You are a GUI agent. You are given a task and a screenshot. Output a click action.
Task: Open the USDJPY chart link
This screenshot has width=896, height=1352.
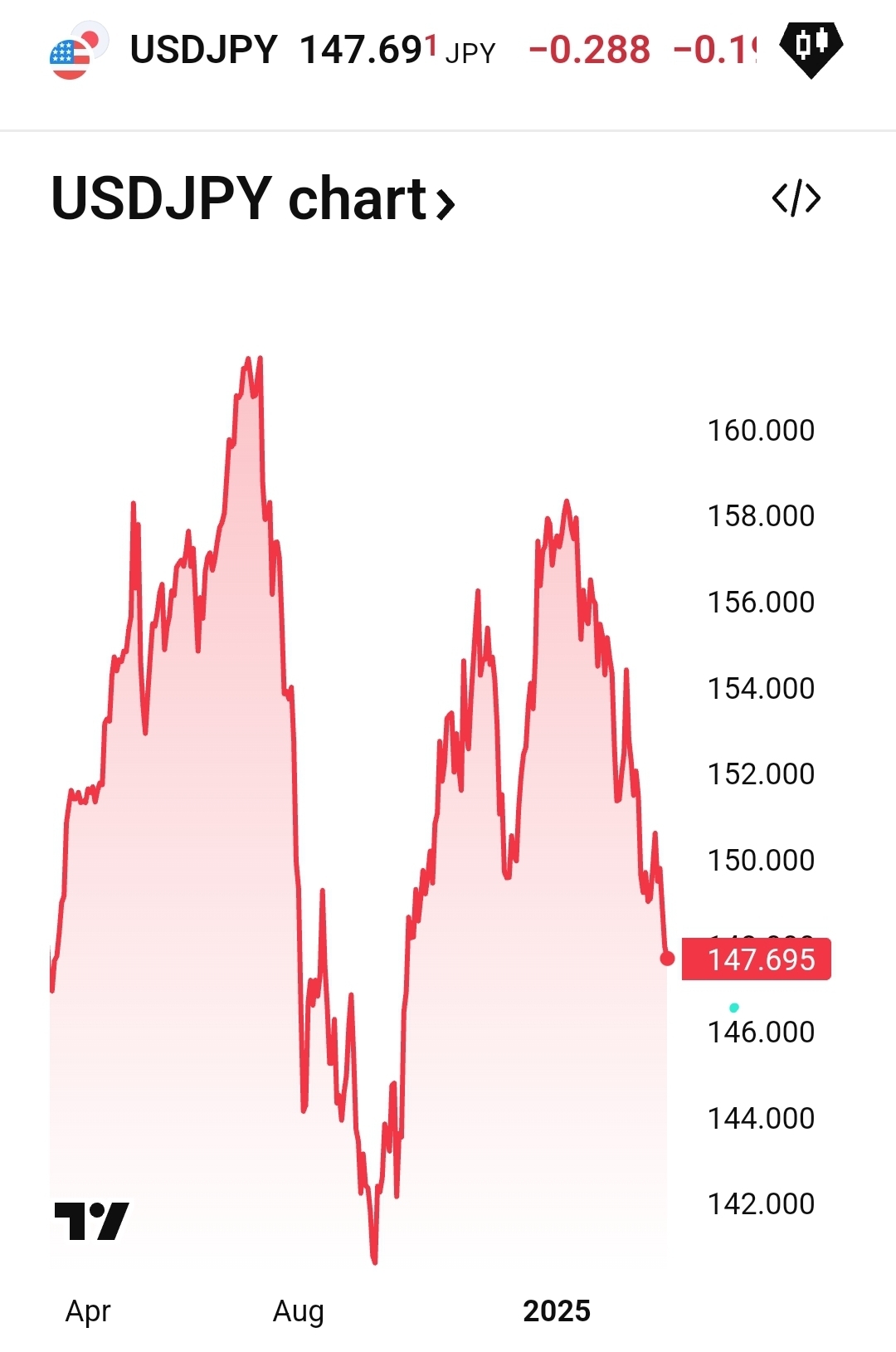point(253,199)
